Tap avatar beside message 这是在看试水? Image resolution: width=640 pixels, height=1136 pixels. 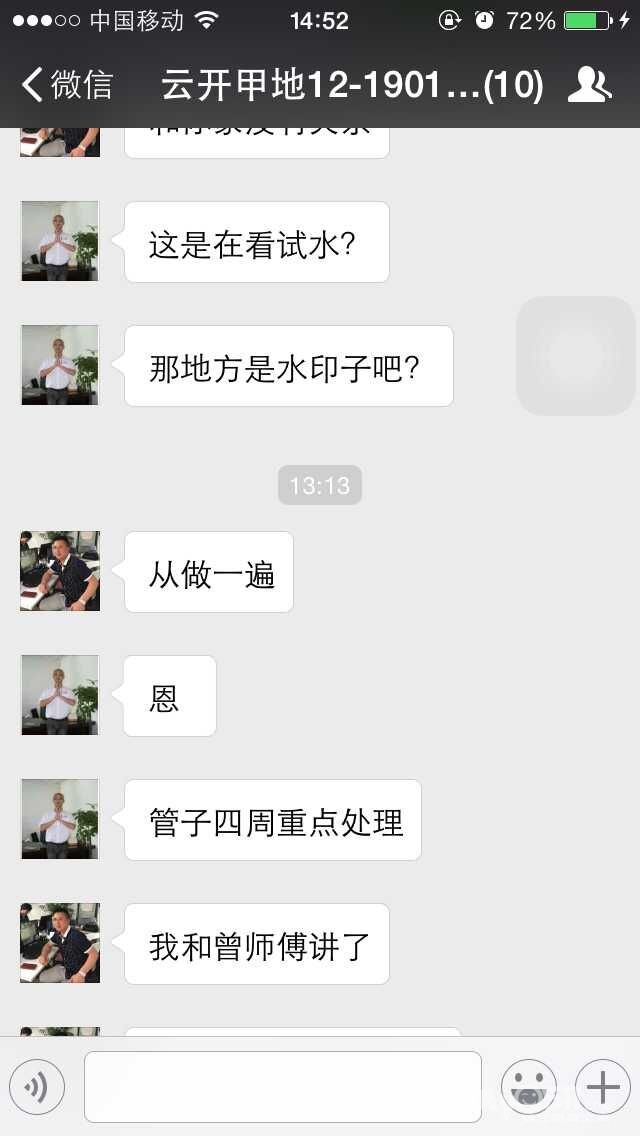pyautogui.click(x=60, y=241)
